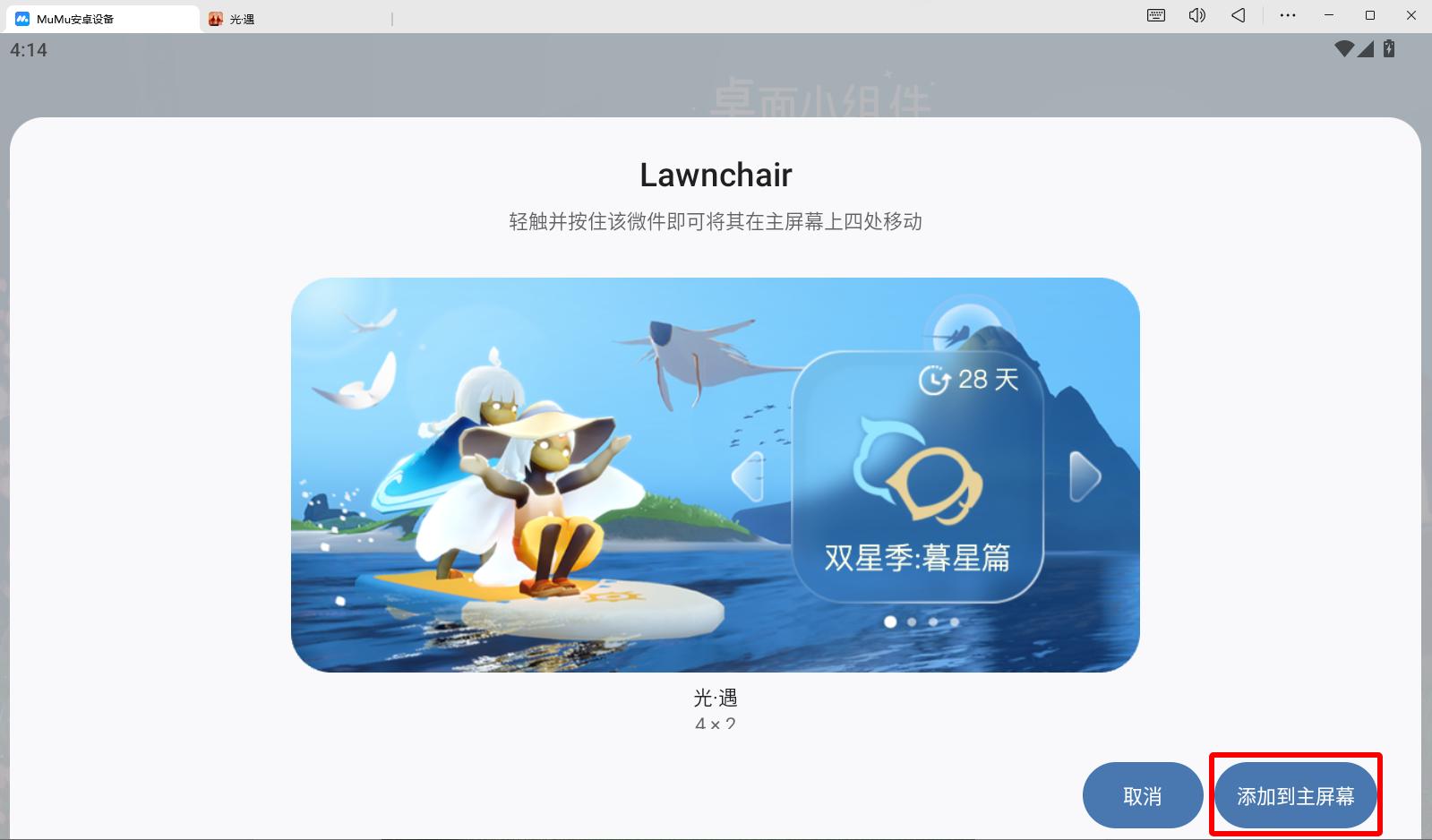
Task: Open the emulator volume control
Action: pos(1196,15)
